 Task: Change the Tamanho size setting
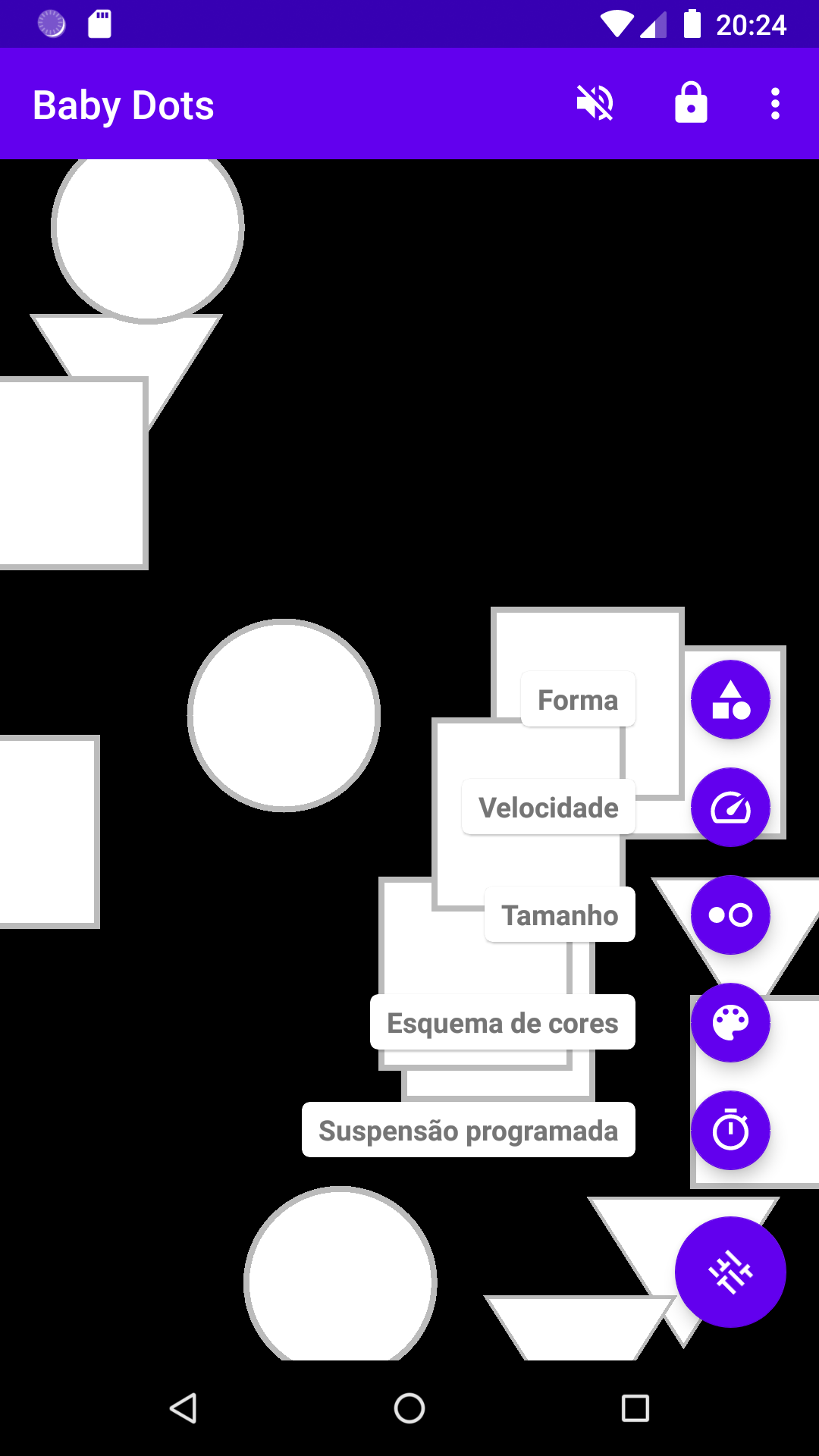point(730,915)
